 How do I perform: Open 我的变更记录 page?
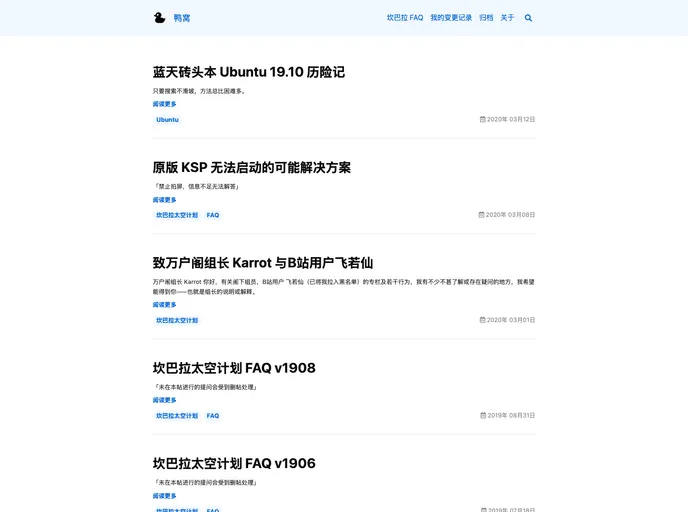pyautogui.click(x=451, y=18)
